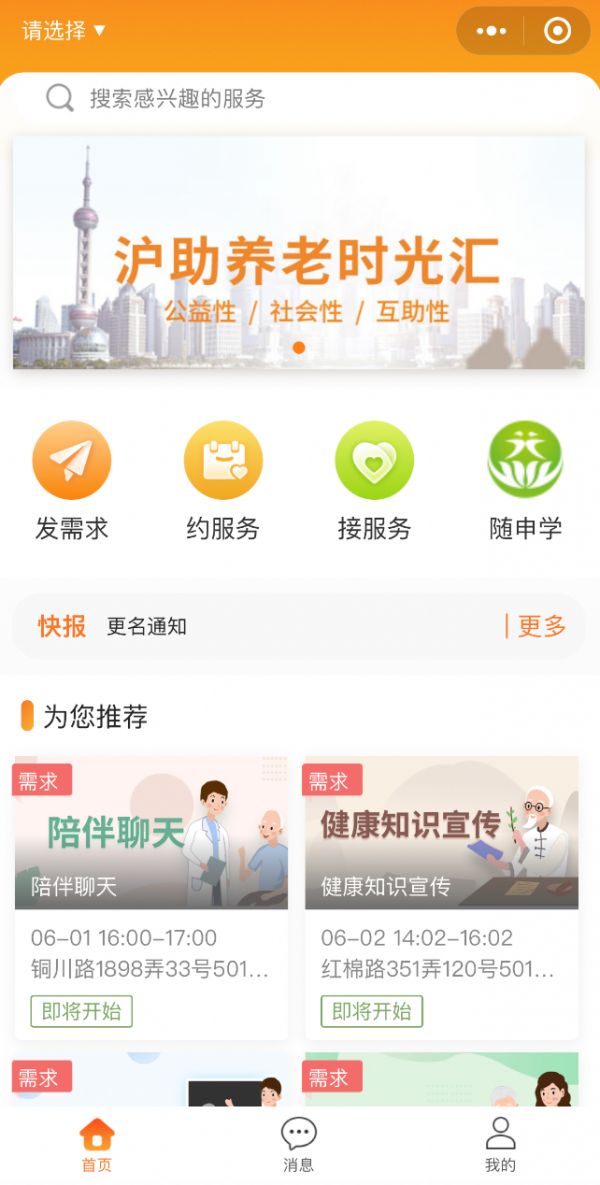Open the 沪助养老时光汇 banner
600x1185 pixels.
[299, 254]
